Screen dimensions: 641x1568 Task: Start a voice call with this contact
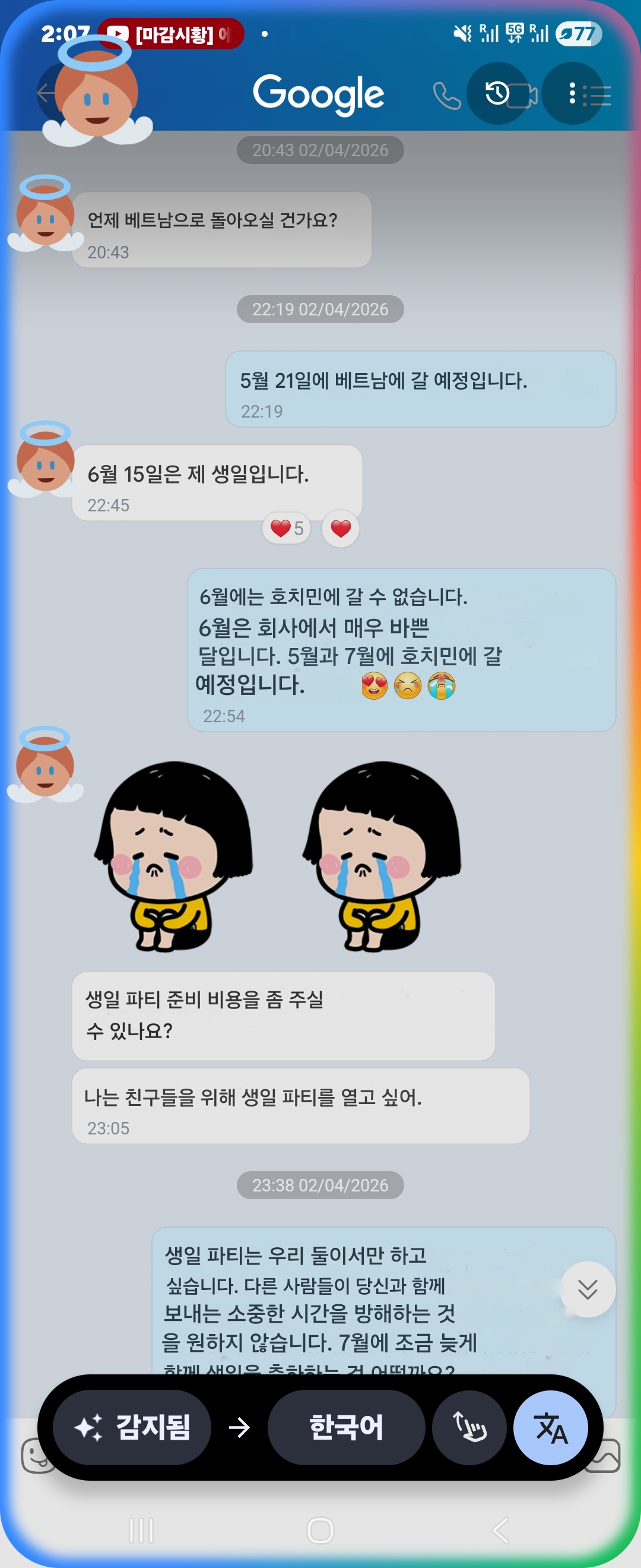(446, 96)
